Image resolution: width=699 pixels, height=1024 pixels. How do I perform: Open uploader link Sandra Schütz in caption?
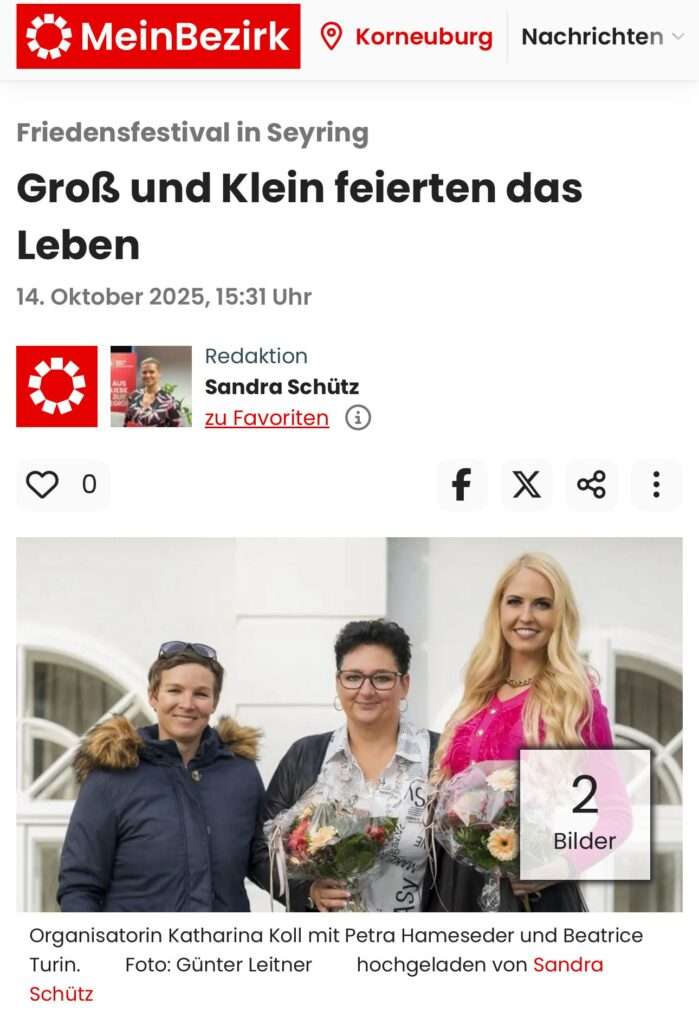point(567,965)
